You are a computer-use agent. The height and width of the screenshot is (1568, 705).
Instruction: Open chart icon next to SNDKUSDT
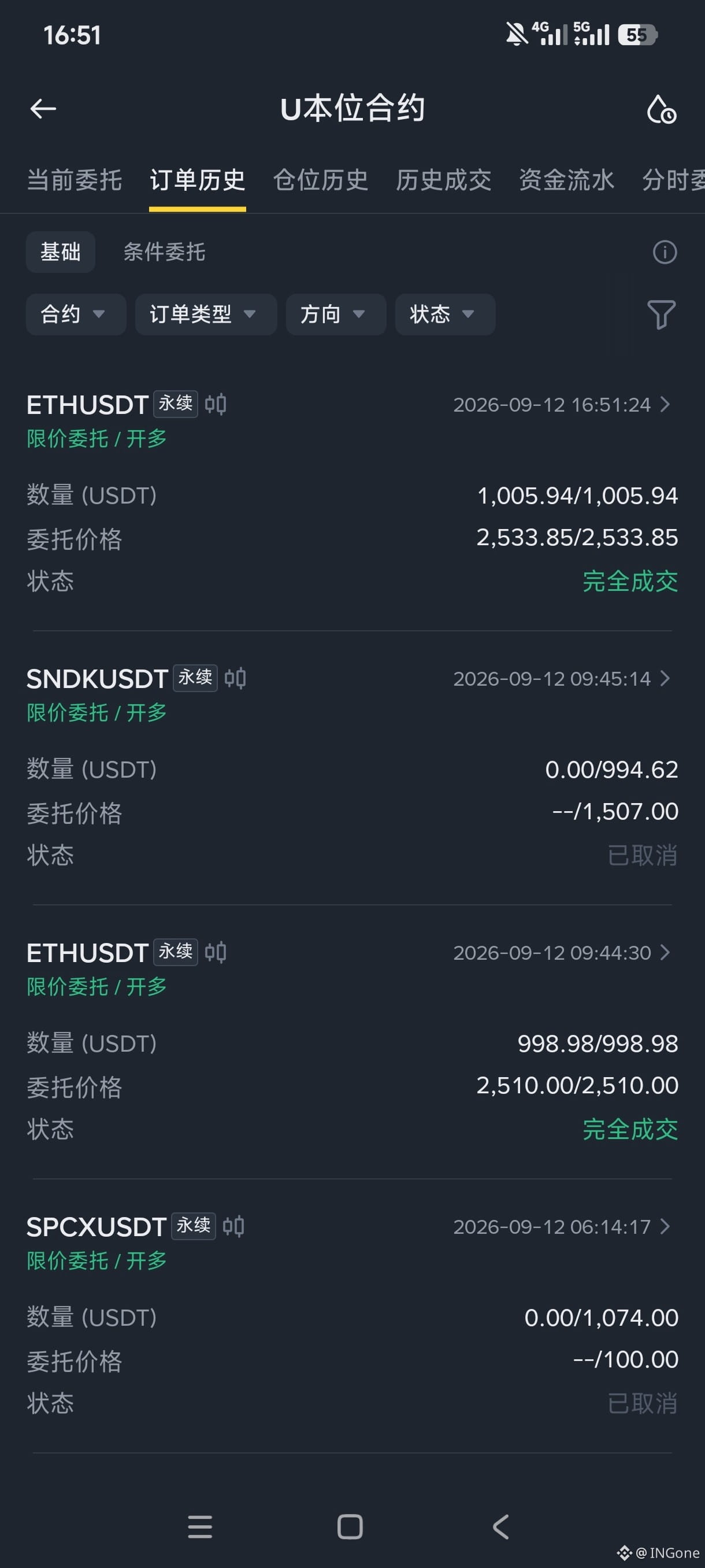(x=235, y=678)
